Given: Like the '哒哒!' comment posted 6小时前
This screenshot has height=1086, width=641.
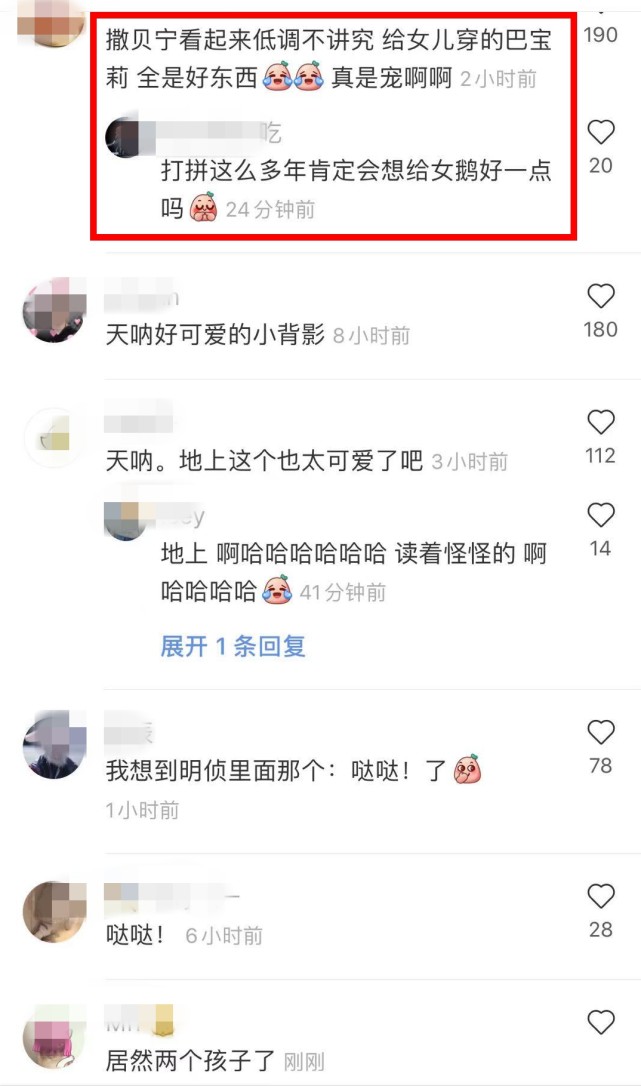Looking at the screenshot, I should 600,896.
